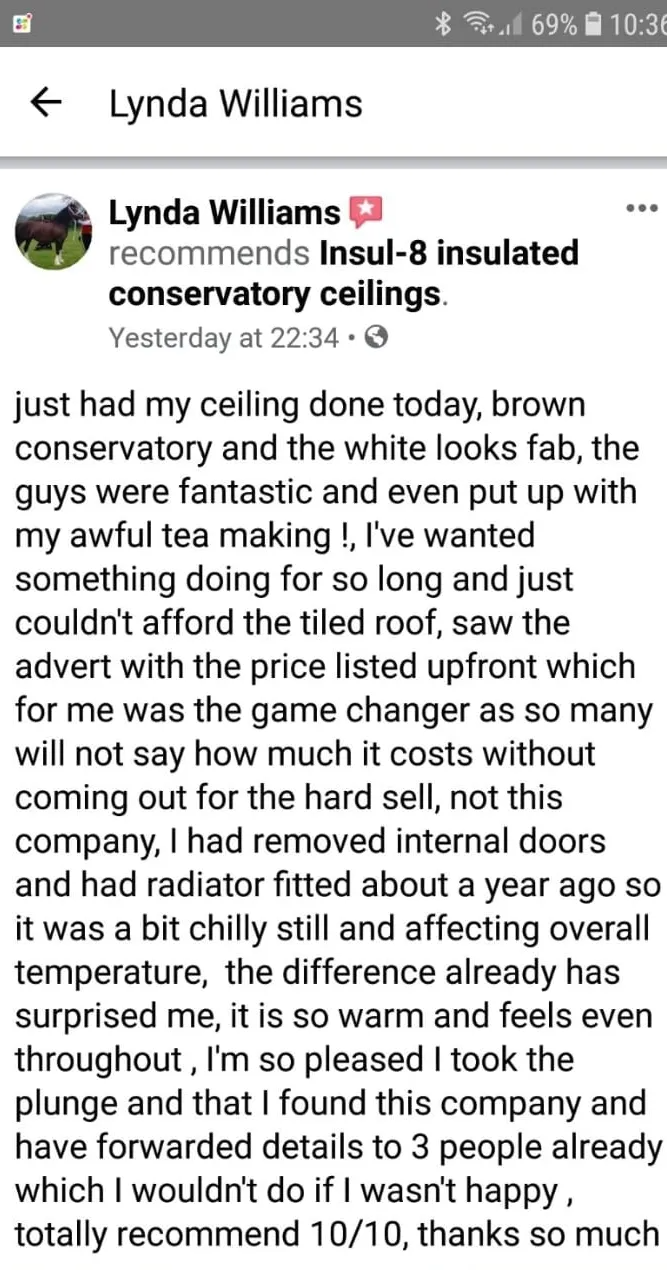667x1270 pixels.
Task: Open the post's three-dot options menu
Action: tap(640, 209)
